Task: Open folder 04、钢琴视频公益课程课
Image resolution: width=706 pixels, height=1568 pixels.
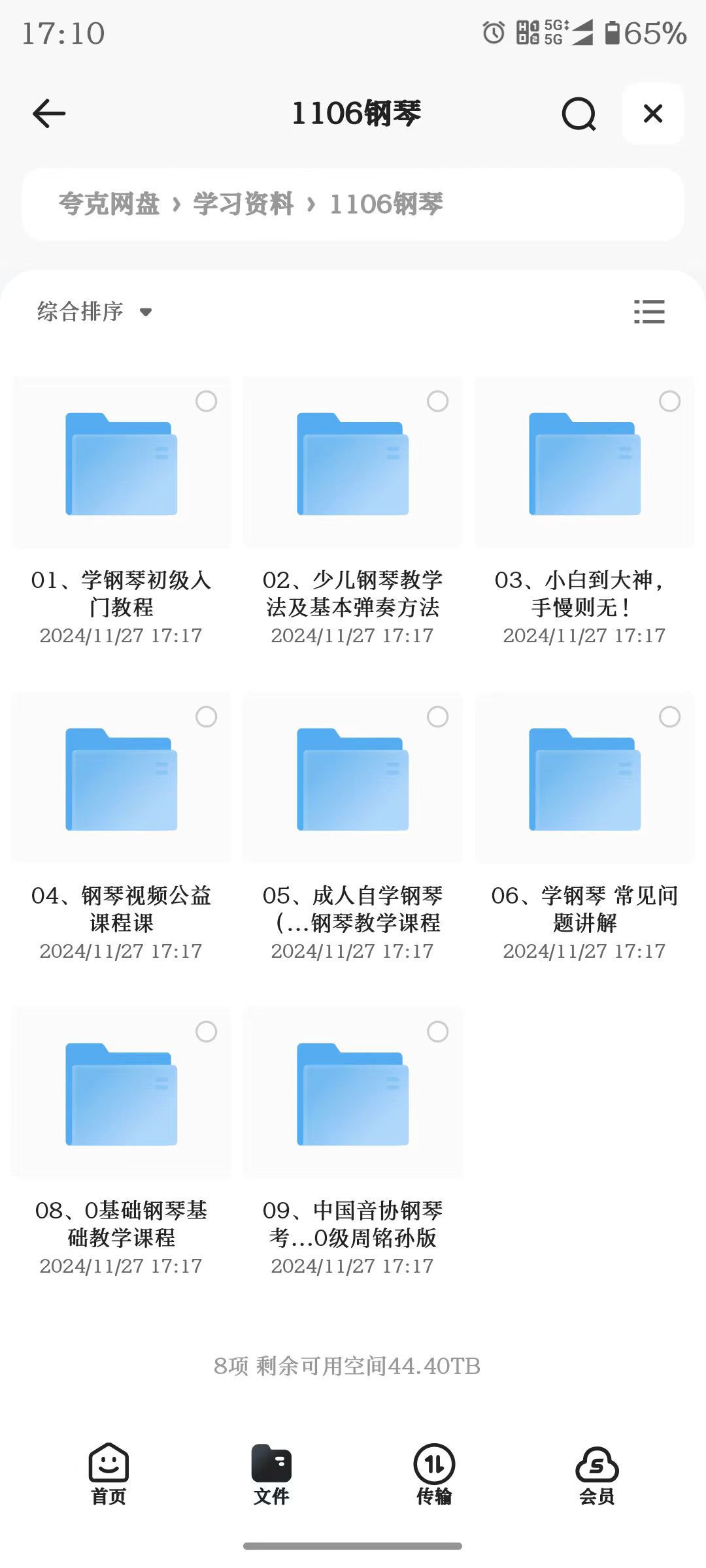Action: point(122,779)
